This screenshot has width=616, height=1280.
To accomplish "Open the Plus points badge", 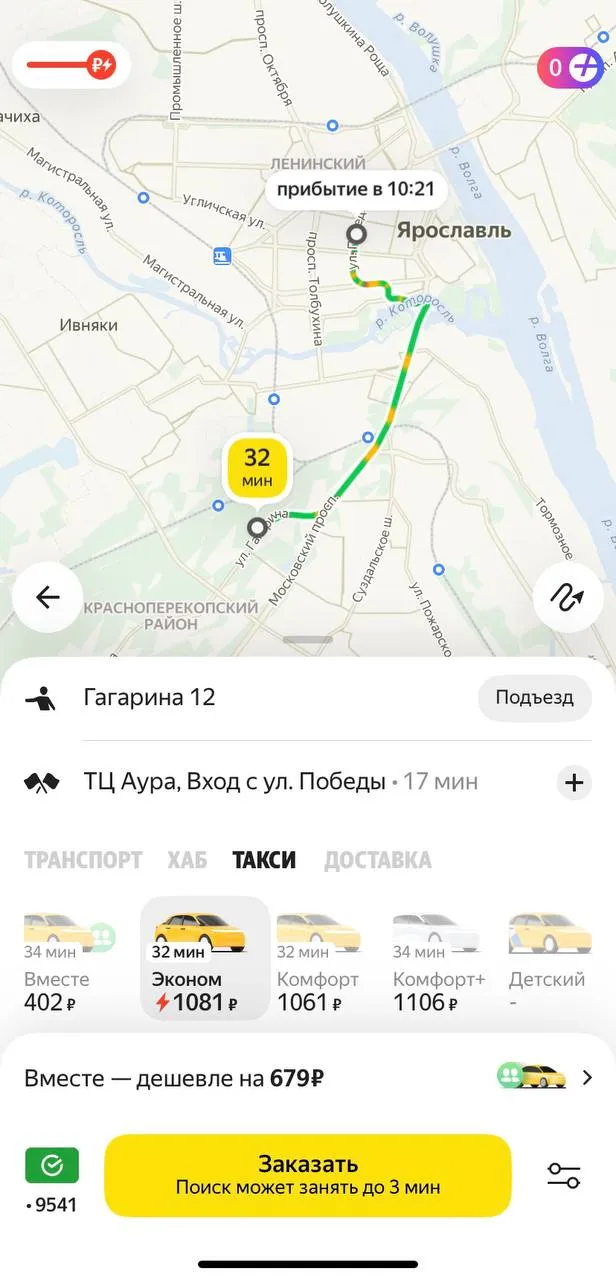I will point(572,68).
